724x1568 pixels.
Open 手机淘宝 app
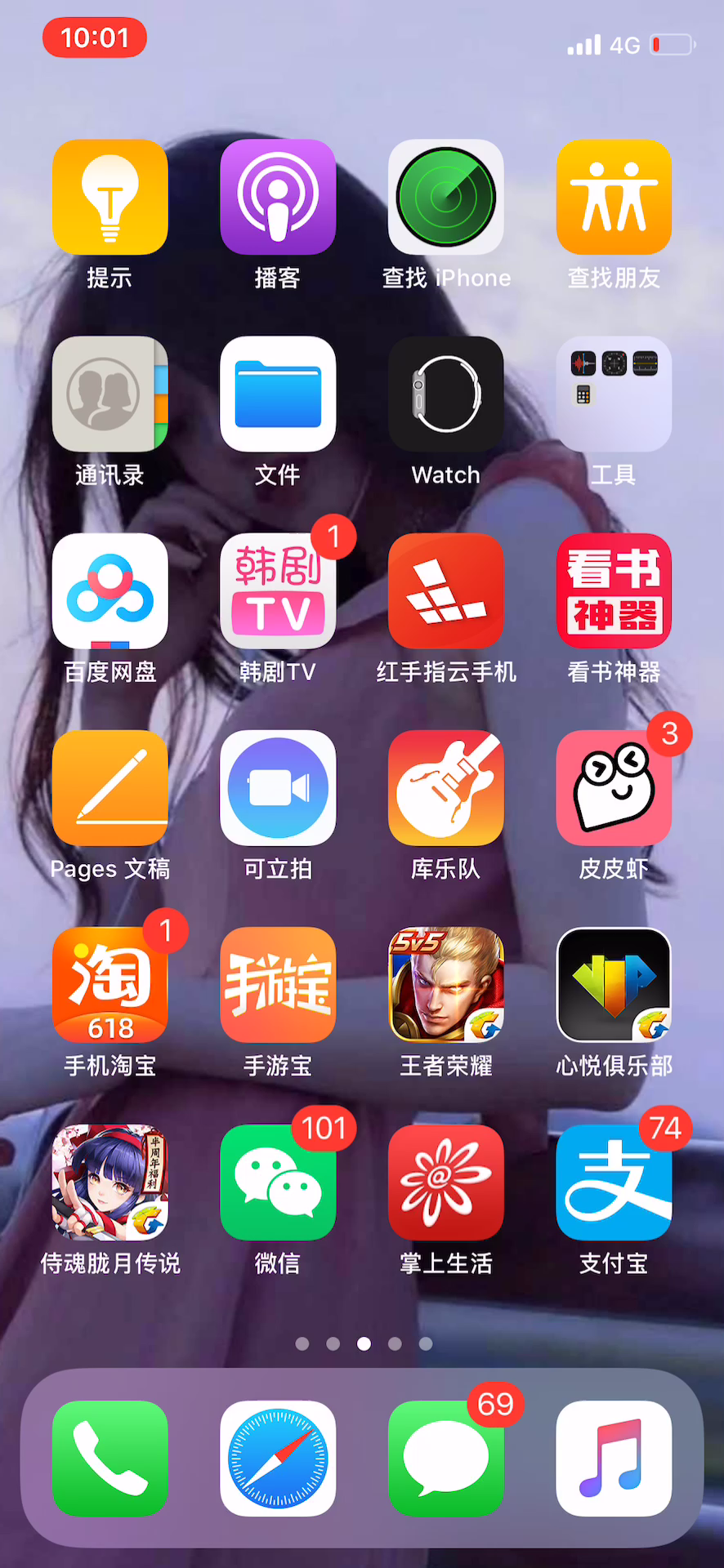pos(109,985)
